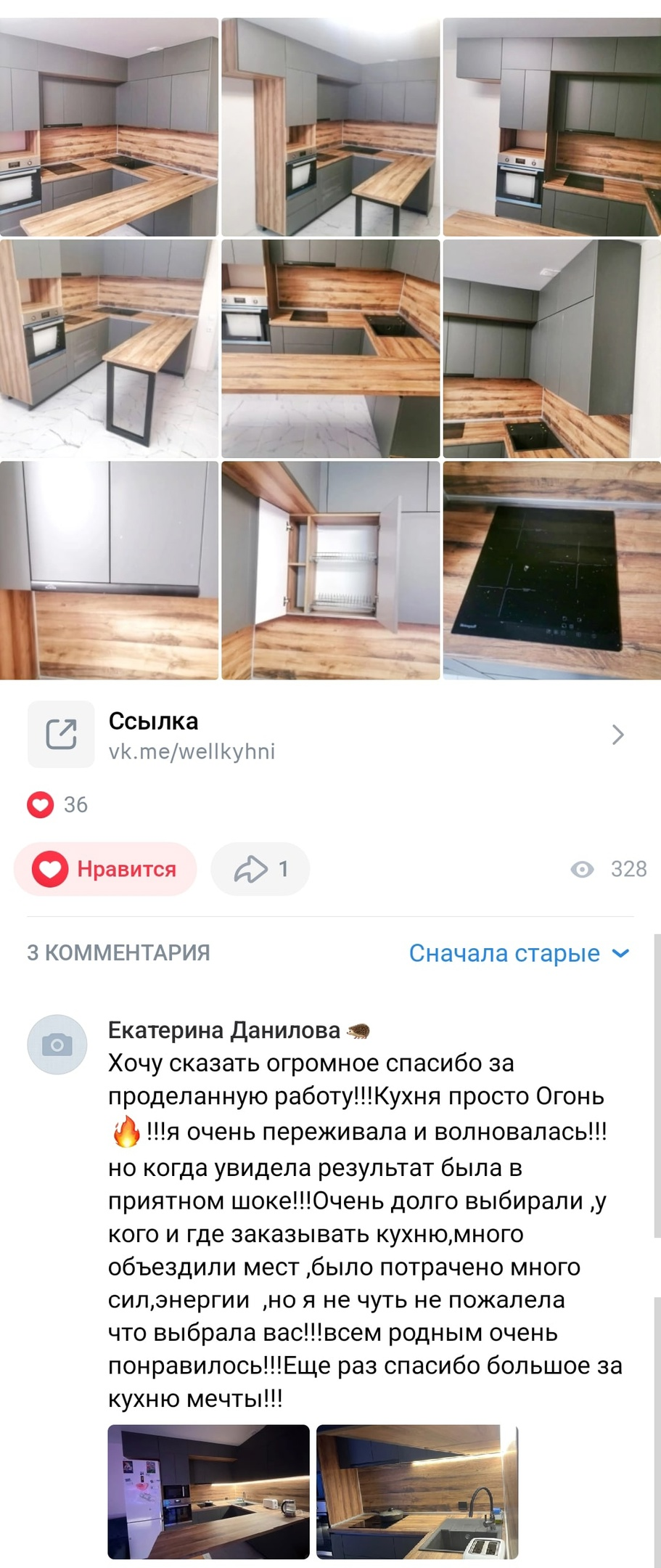Open middle photo showing the countertop from above
Viewport: 661px width, 1568px height.
pyautogui.click(x=330, y=348)
